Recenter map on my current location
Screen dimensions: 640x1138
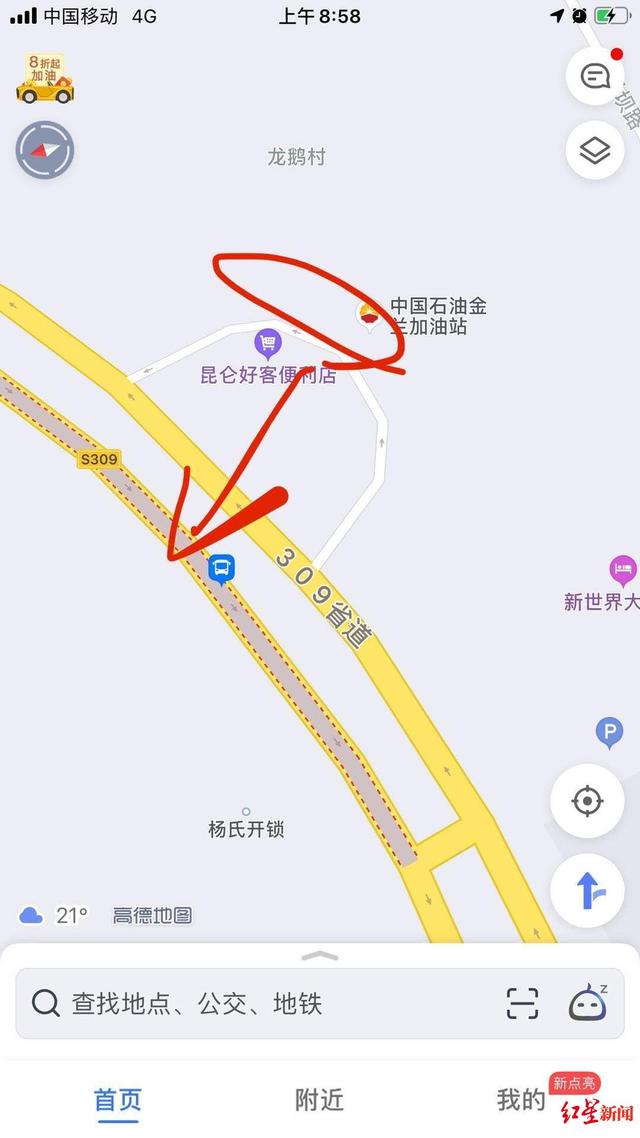pyautogui.click(x=587, y=801)
